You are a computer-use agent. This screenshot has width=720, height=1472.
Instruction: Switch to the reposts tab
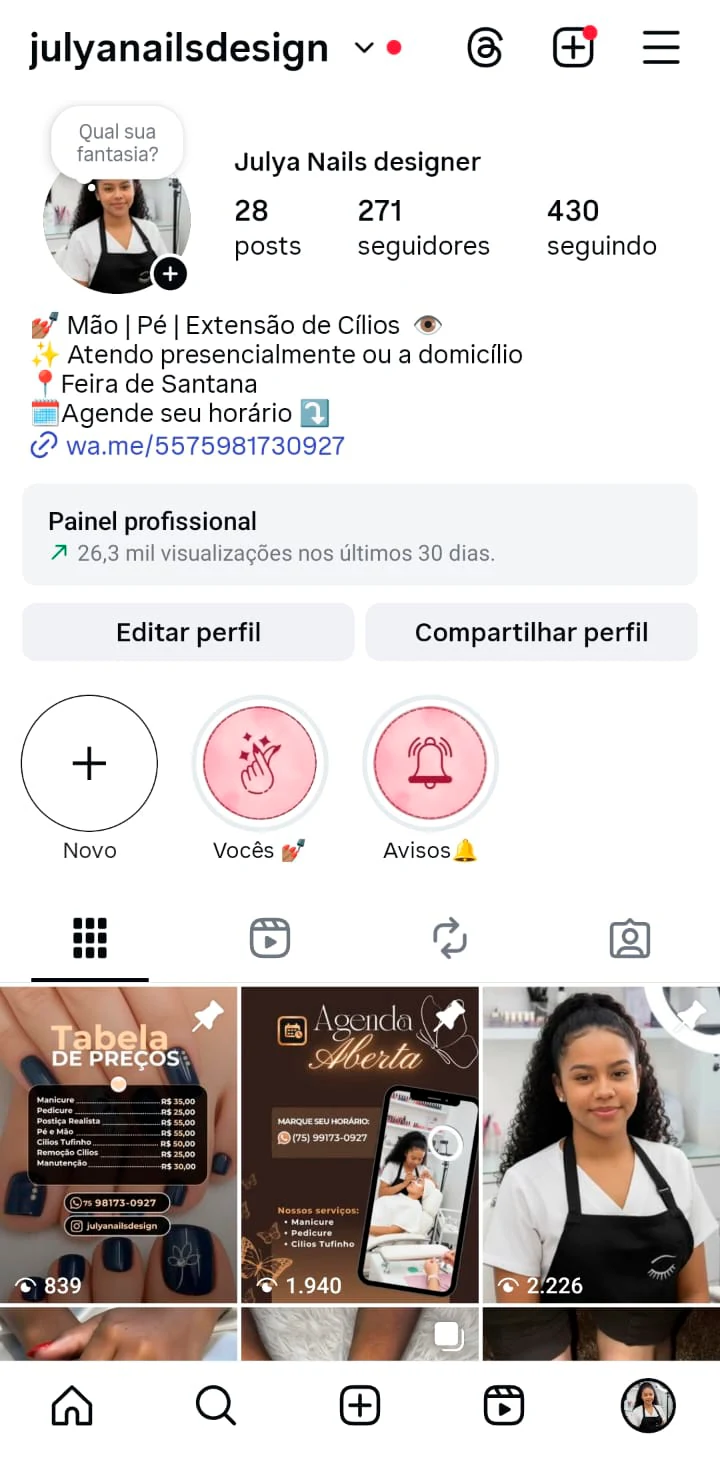(450, 938)
